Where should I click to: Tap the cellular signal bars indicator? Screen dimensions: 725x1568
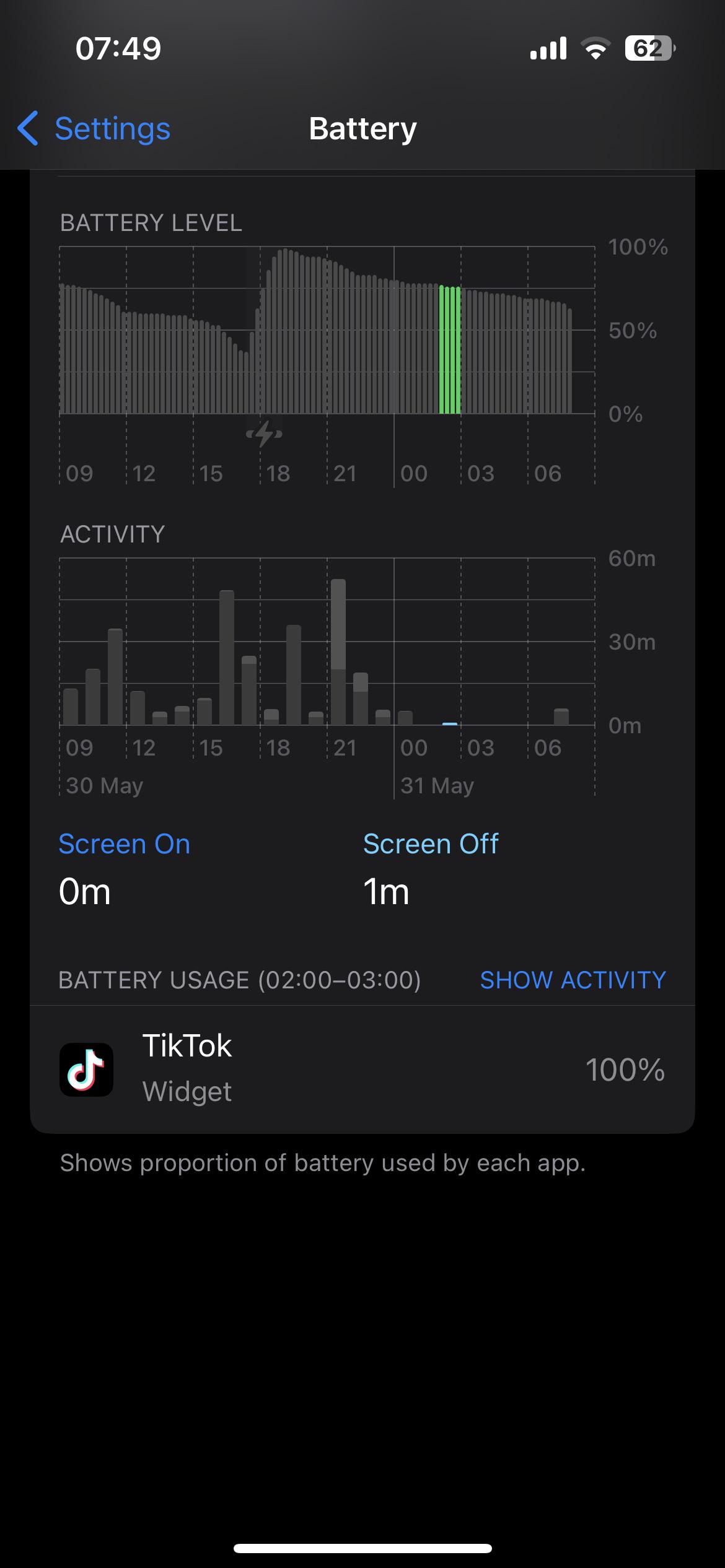(548, 48)
